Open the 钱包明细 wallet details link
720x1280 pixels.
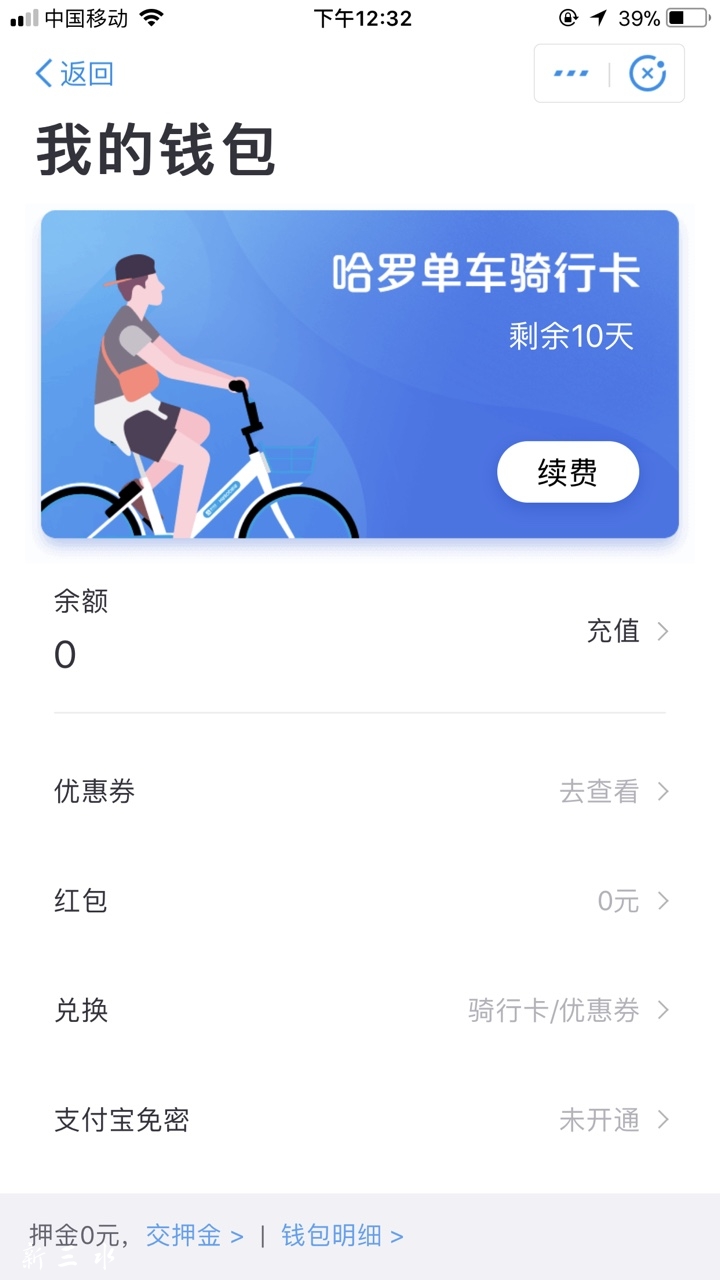[x=342, y=1236]
